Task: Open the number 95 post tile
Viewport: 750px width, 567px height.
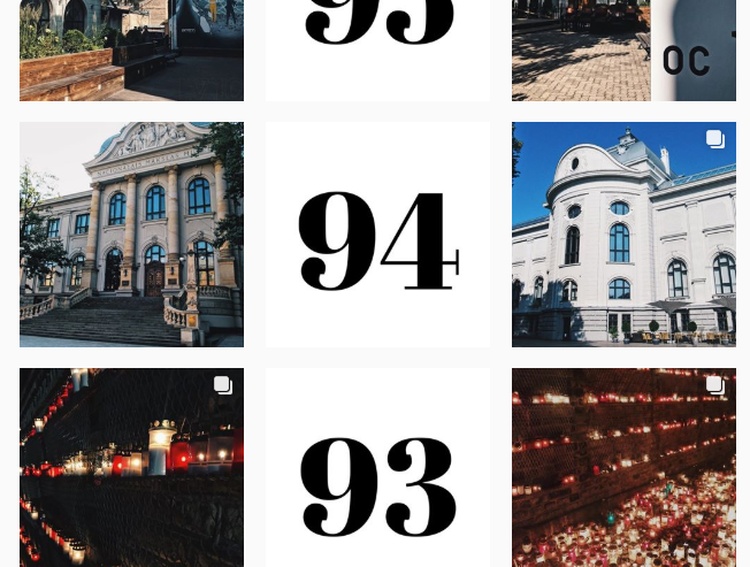Action: [x=377, y=50]
